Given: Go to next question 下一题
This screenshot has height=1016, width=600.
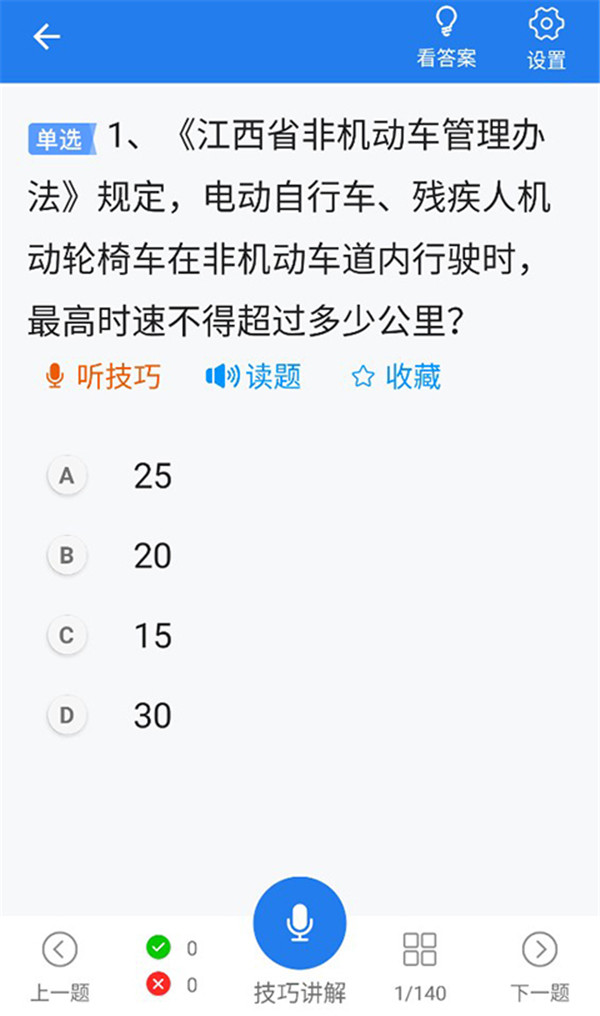Looking at the screenshot, I should pos(540,965).
